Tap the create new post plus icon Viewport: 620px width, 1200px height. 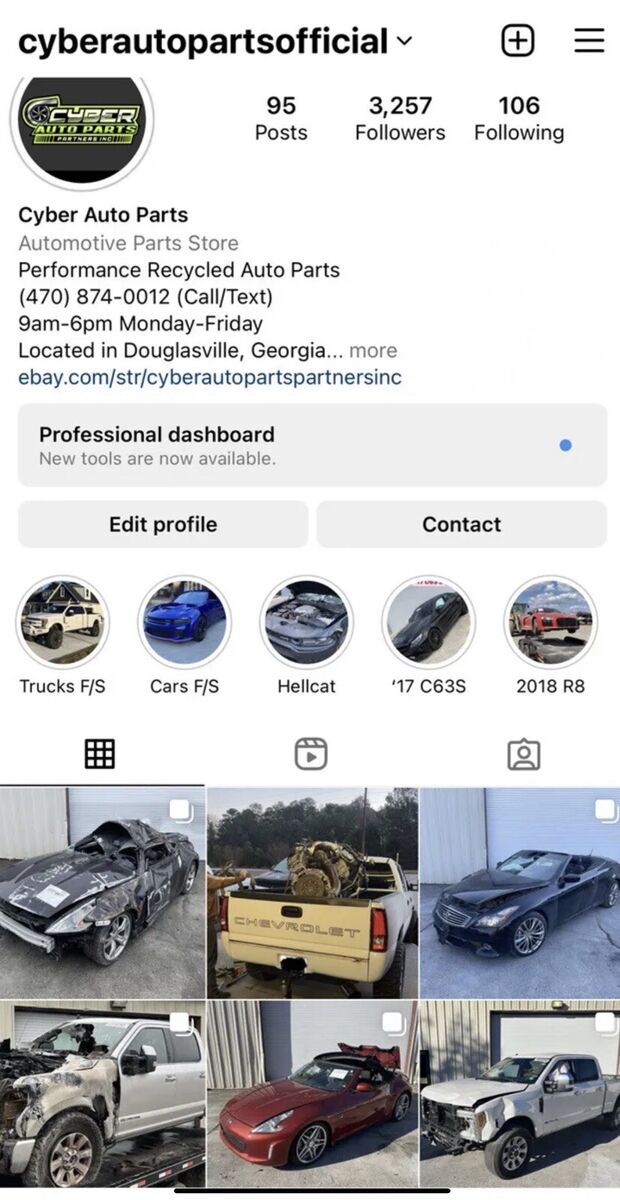pyautogui.click(x=517, y=41)
